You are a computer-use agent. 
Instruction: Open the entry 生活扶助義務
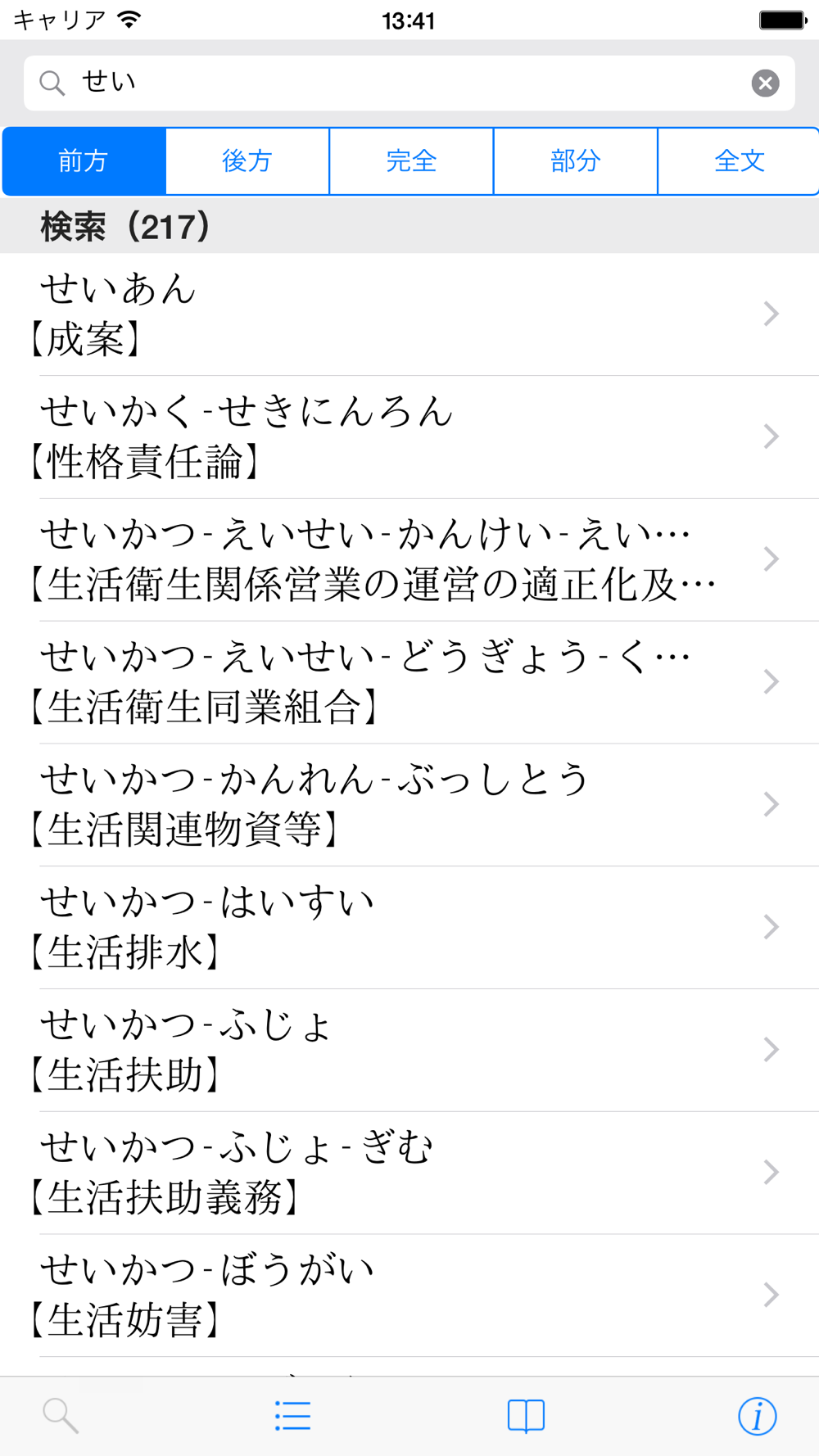[x=409, y=1174]
